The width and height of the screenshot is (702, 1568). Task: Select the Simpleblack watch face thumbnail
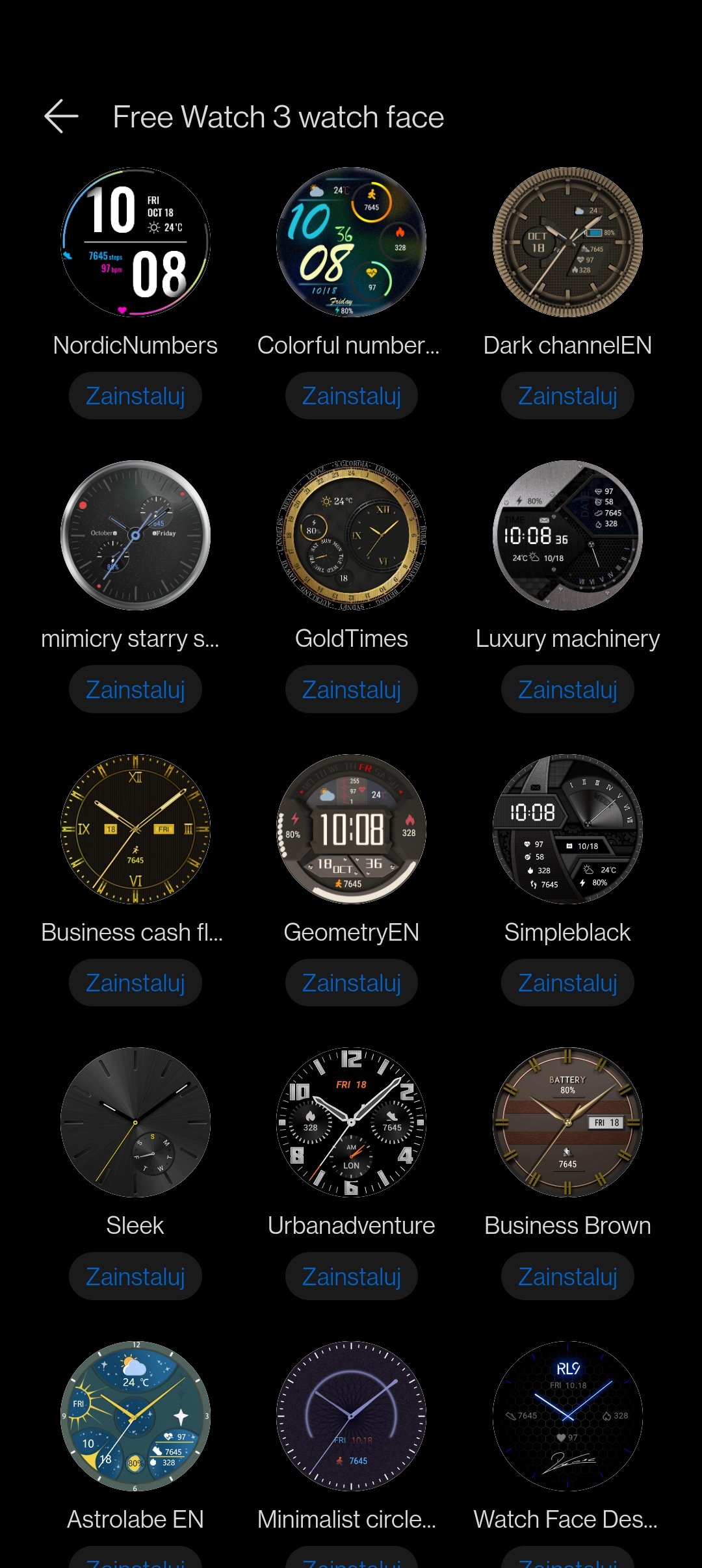click(567, 829)
